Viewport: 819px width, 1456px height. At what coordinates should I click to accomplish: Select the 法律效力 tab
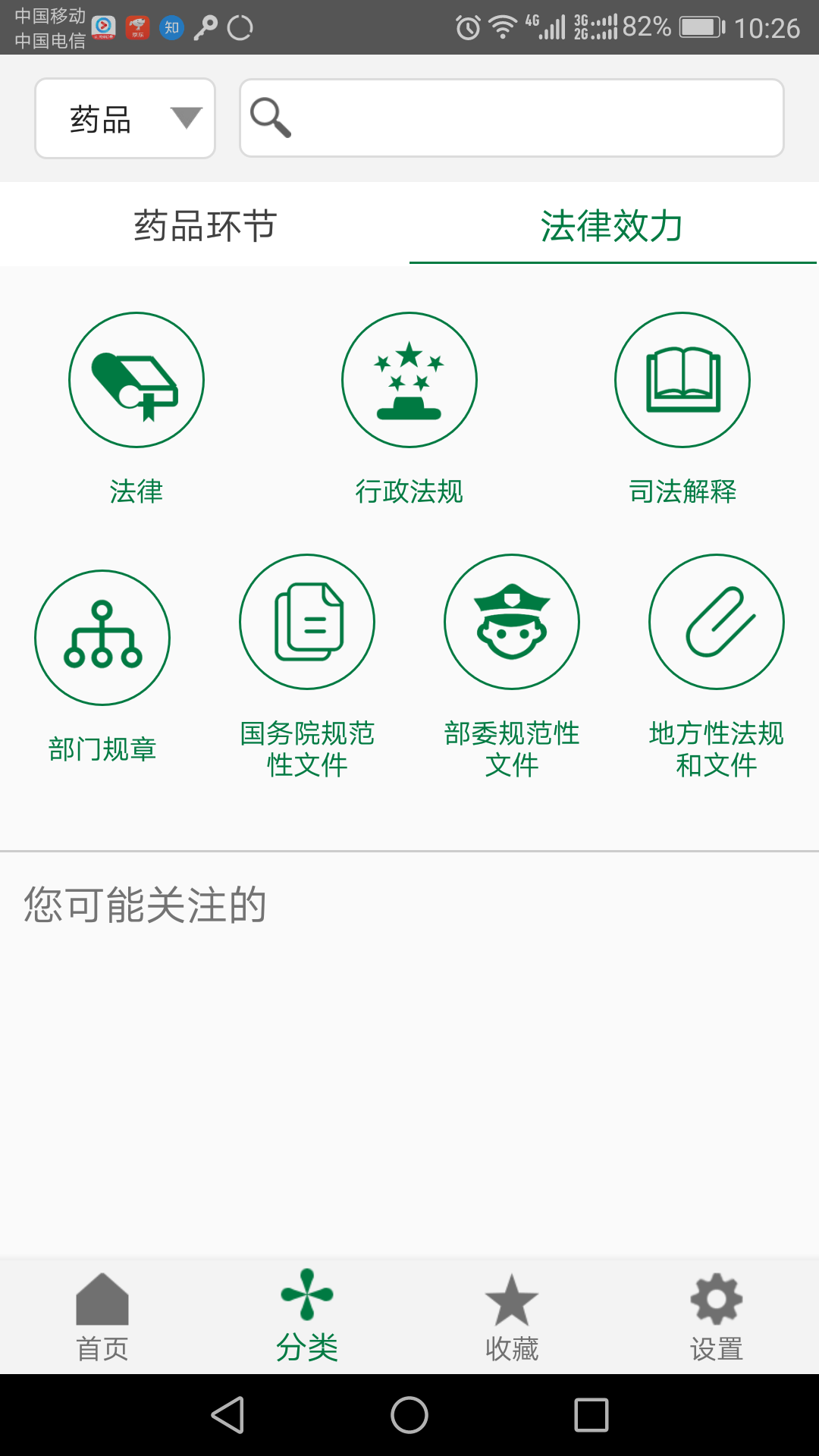[x=613, y=224]
